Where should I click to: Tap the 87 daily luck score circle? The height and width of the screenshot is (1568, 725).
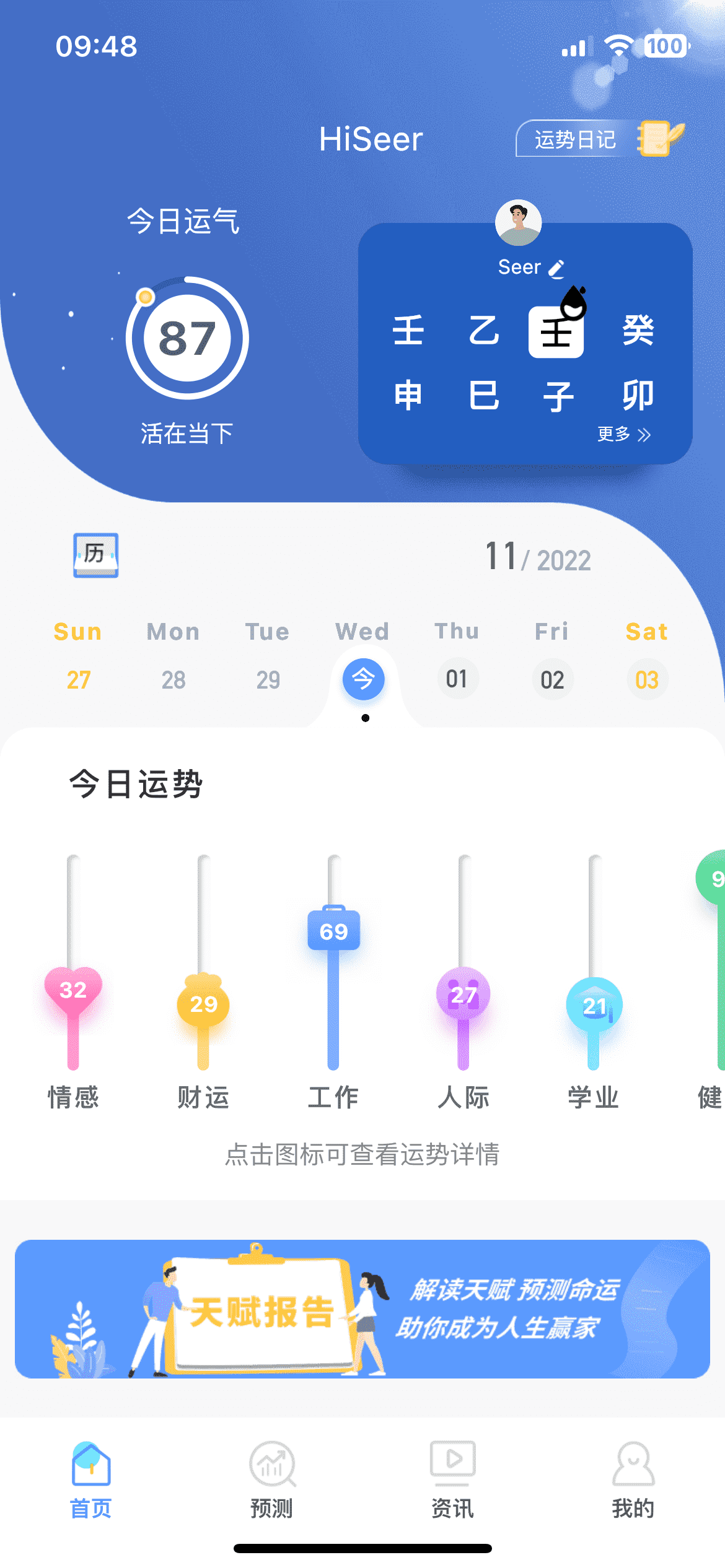point(187,338)
